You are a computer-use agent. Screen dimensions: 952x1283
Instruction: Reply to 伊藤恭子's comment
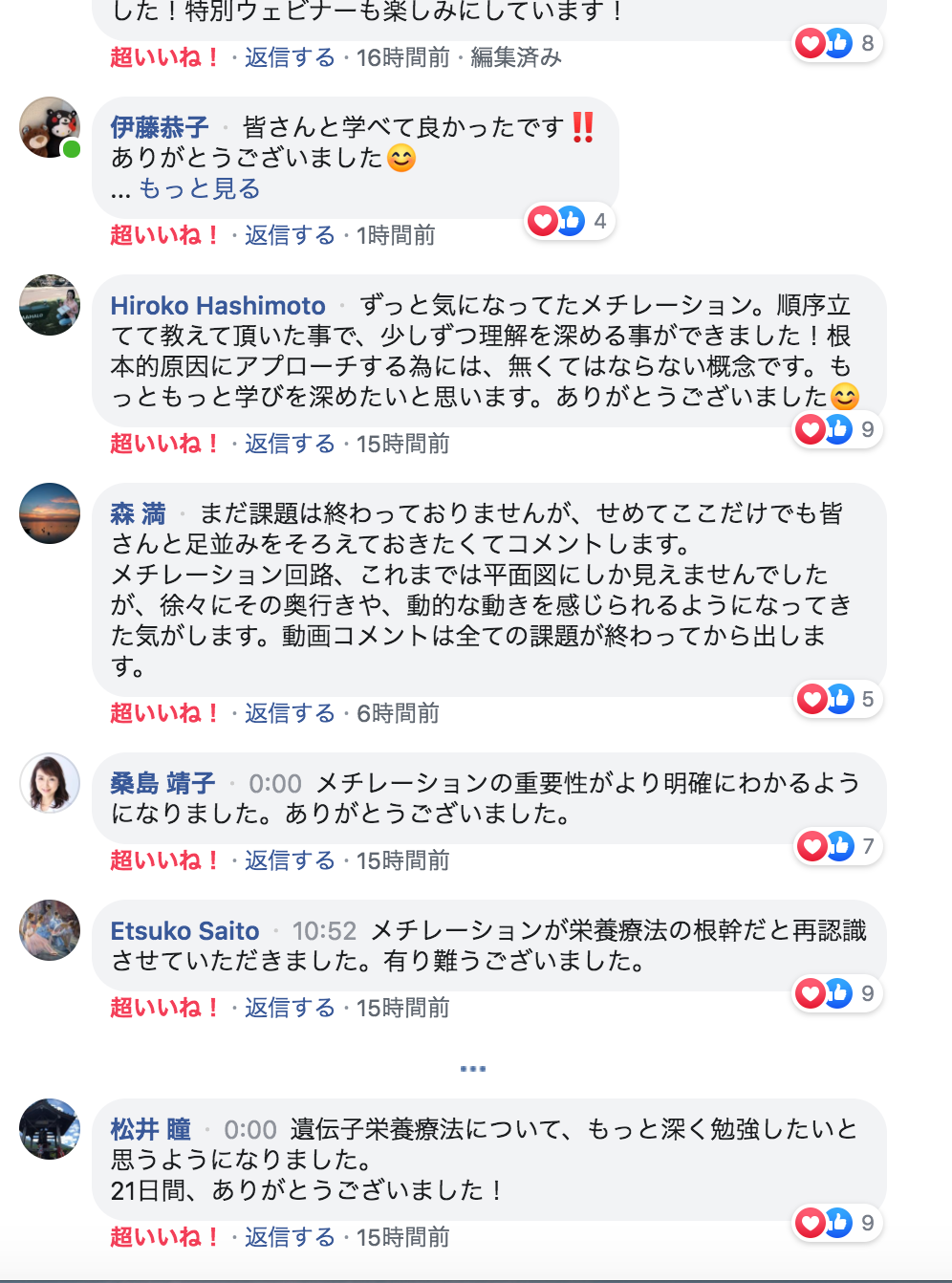click(x=290, y=235)
